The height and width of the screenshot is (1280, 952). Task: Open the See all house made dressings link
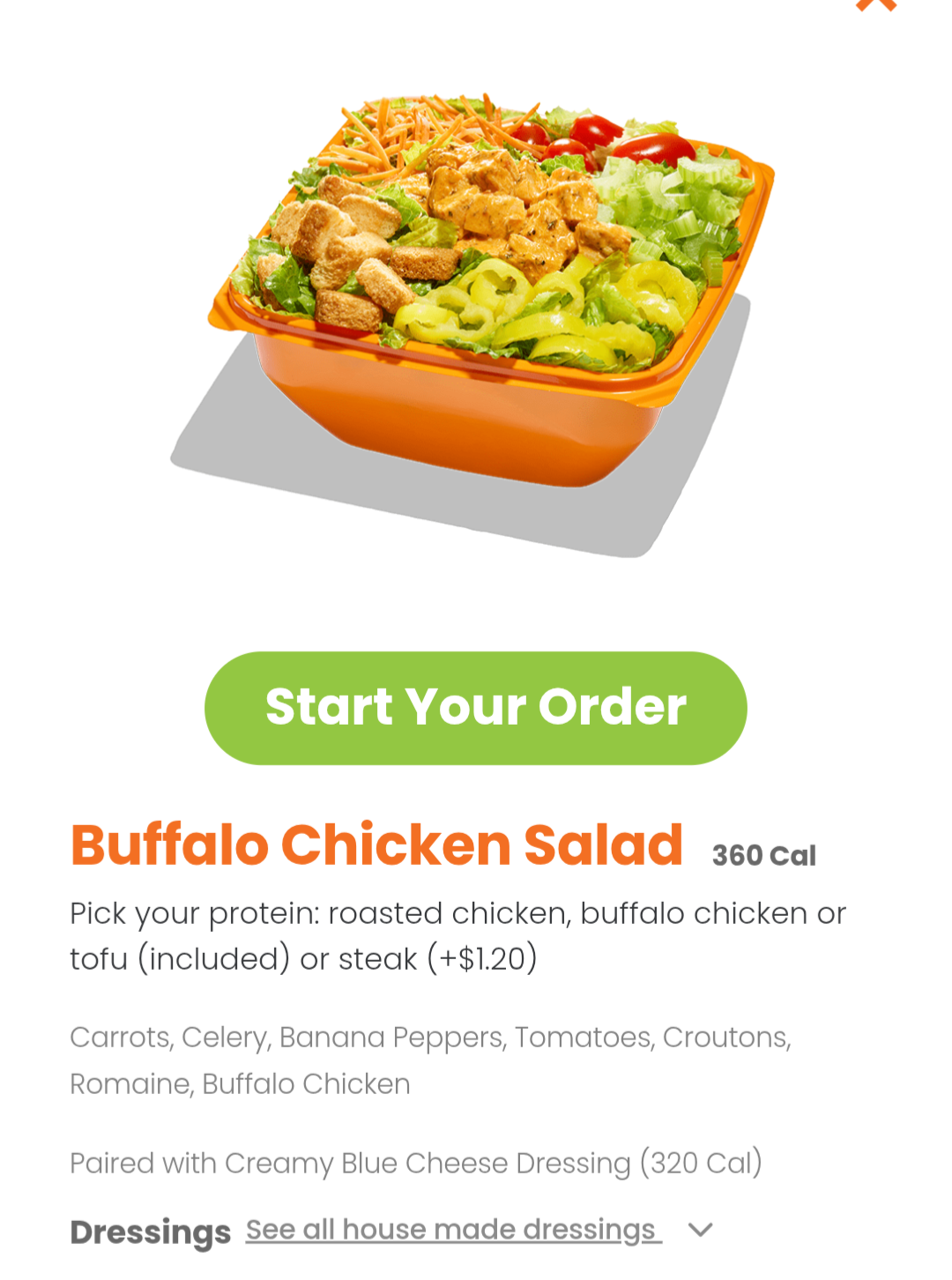pyautogui.click(x=453, y=1230)
